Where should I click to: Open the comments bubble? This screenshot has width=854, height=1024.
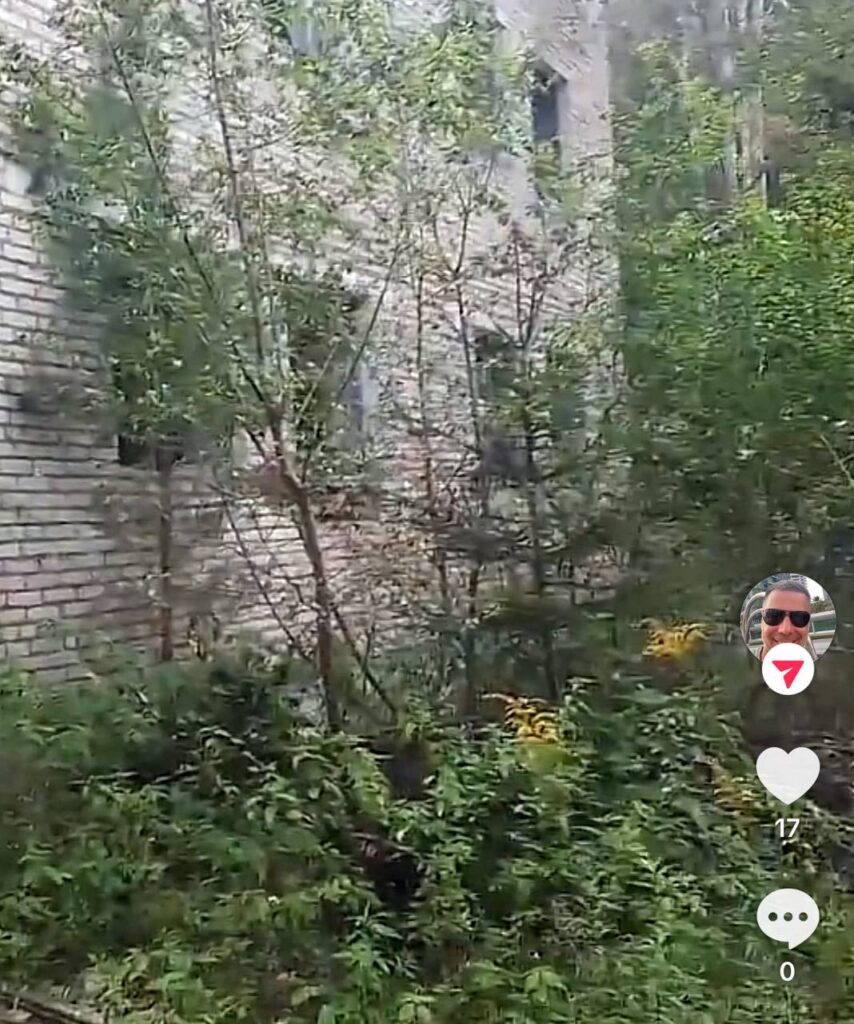click(787, 916)
